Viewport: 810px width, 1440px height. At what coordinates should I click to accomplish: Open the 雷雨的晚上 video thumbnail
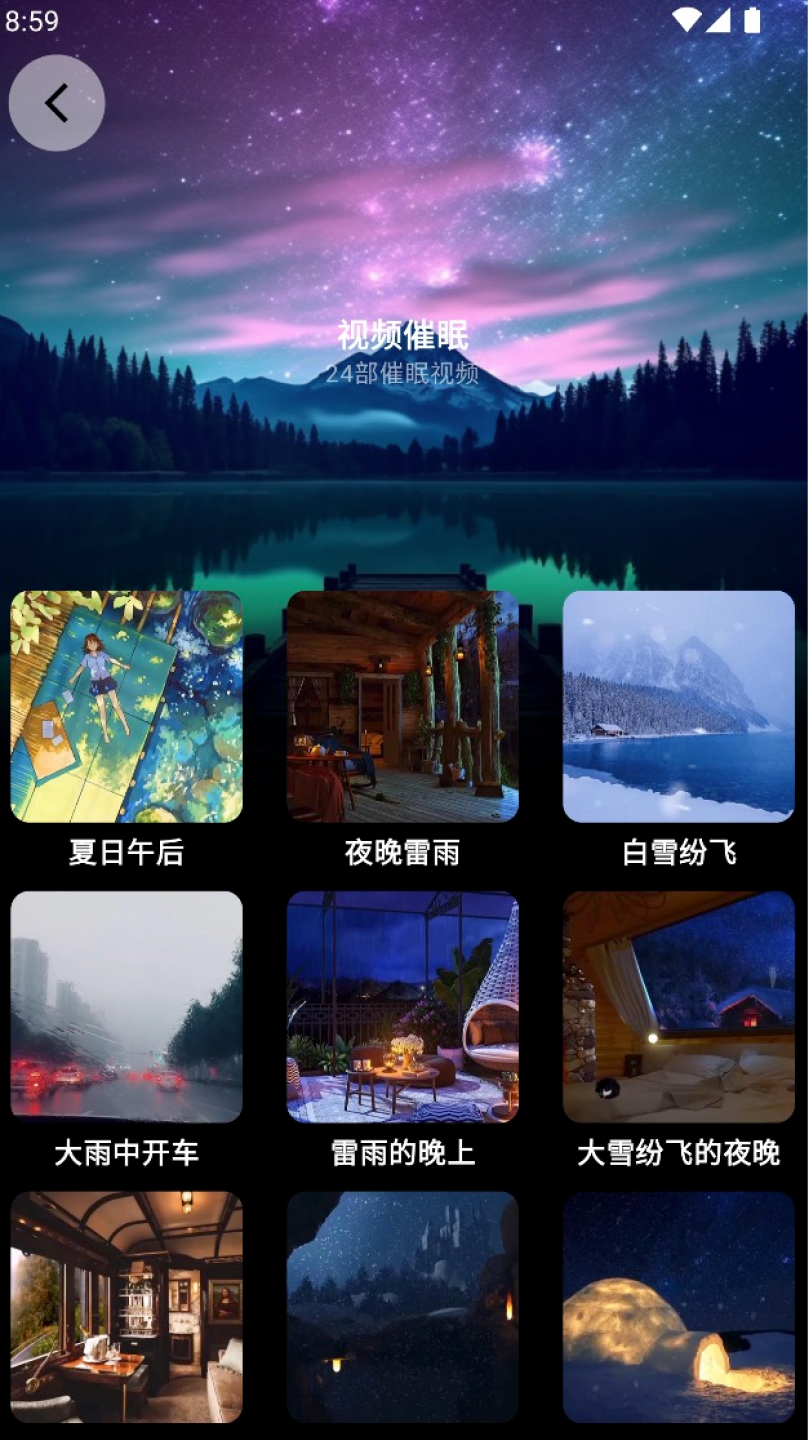[x=404, y=1008]
